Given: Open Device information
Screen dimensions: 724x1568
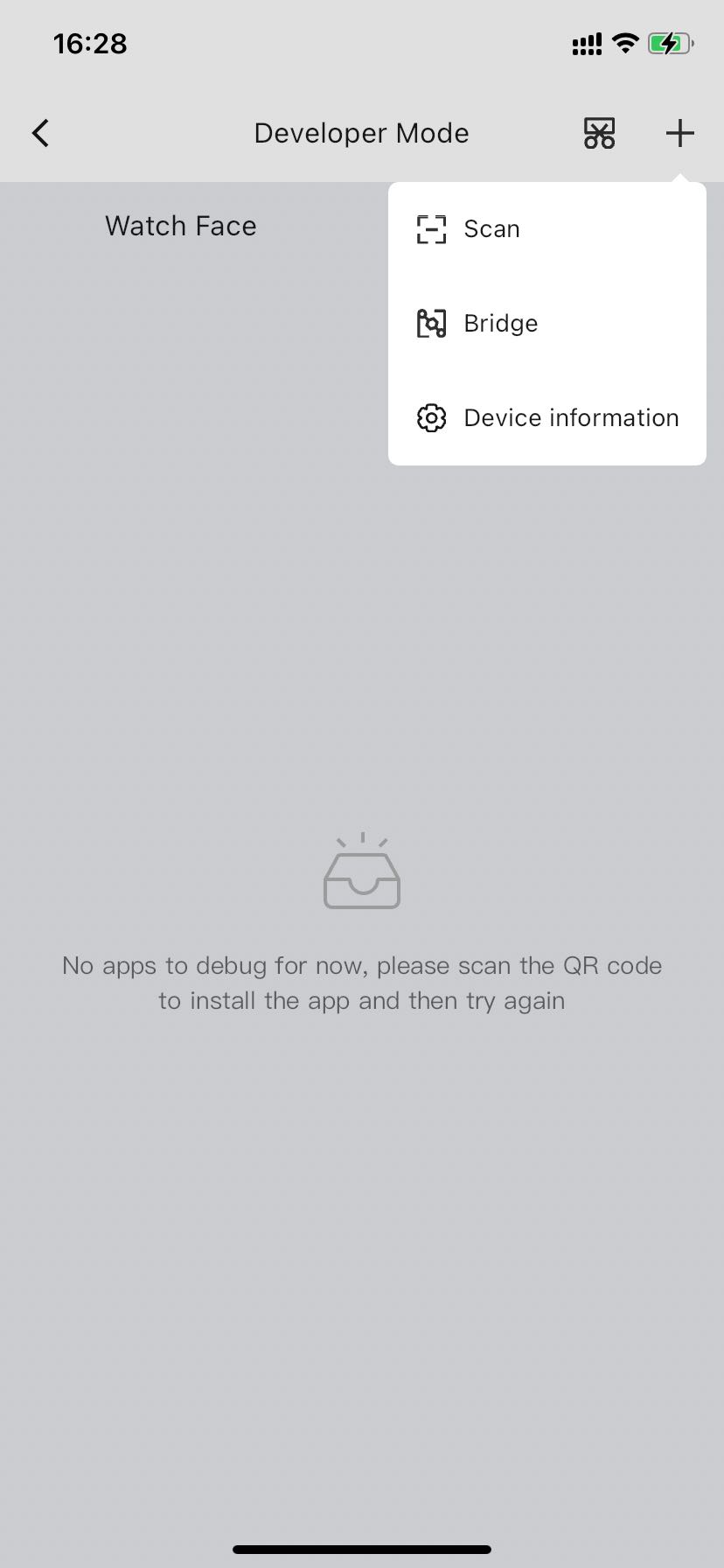Looking at the screenshot, I should tap(570, 418).
